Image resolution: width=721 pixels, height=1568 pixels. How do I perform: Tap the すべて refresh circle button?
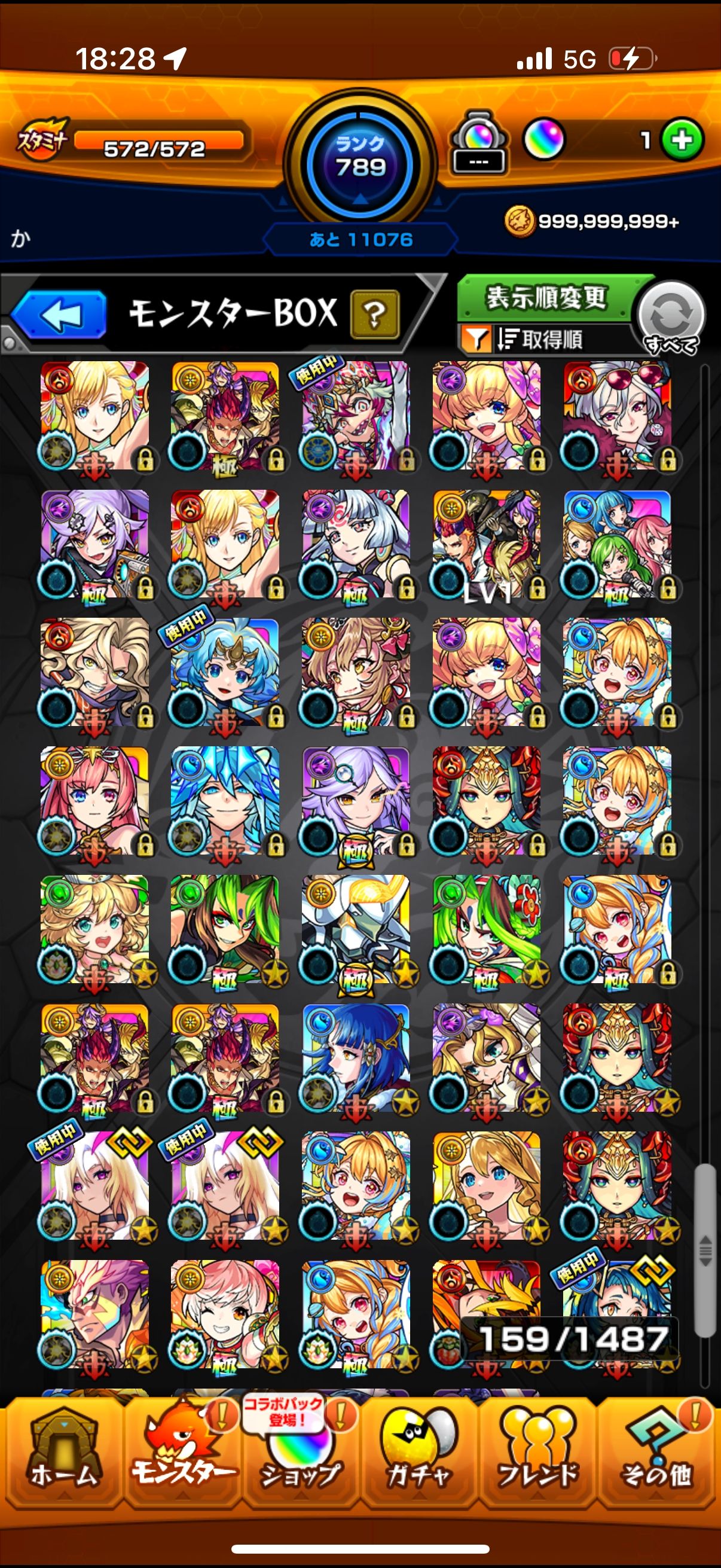click(671, 316)
